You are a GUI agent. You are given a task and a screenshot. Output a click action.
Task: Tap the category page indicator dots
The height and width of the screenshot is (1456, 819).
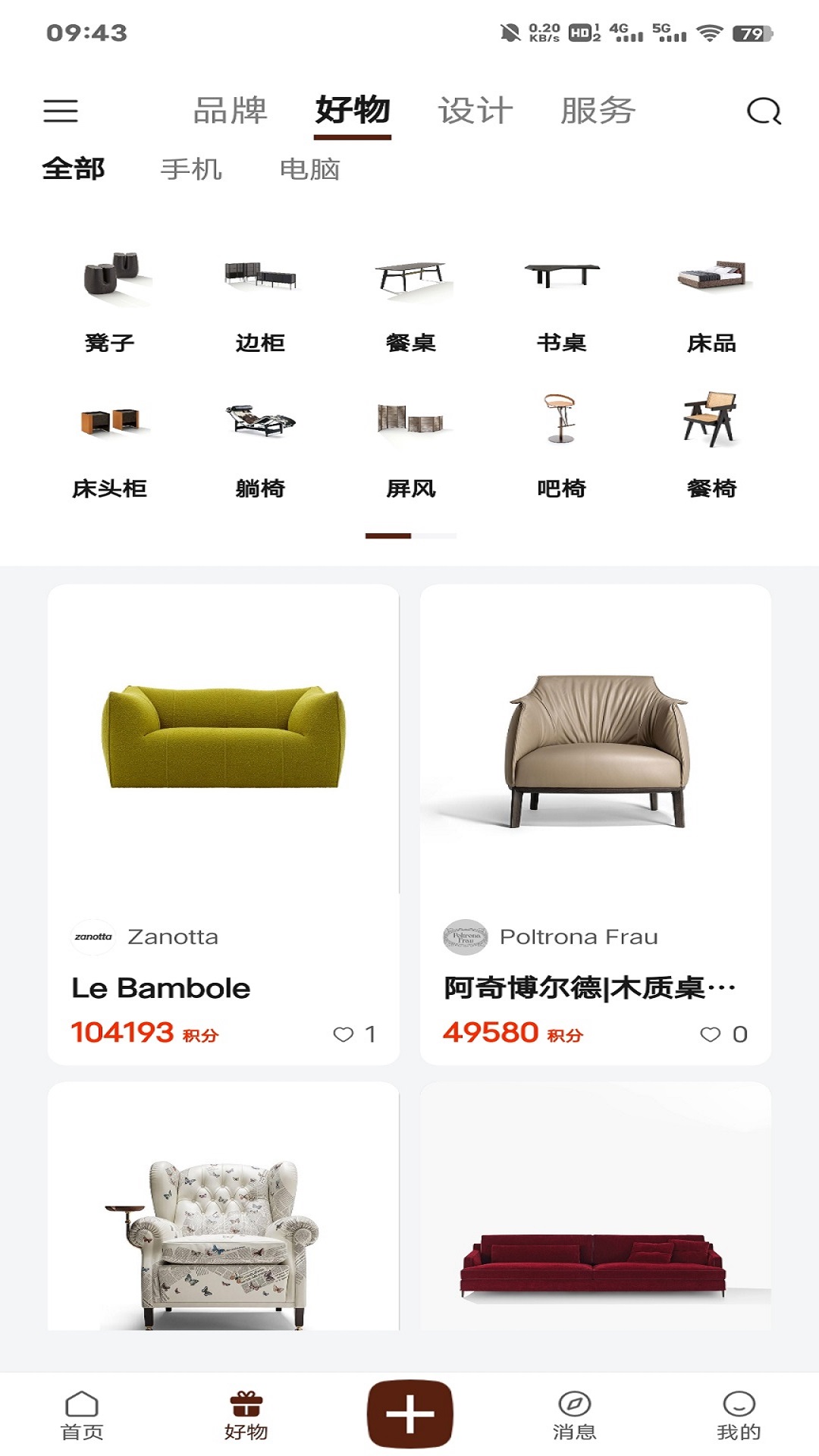pos(409,534)
